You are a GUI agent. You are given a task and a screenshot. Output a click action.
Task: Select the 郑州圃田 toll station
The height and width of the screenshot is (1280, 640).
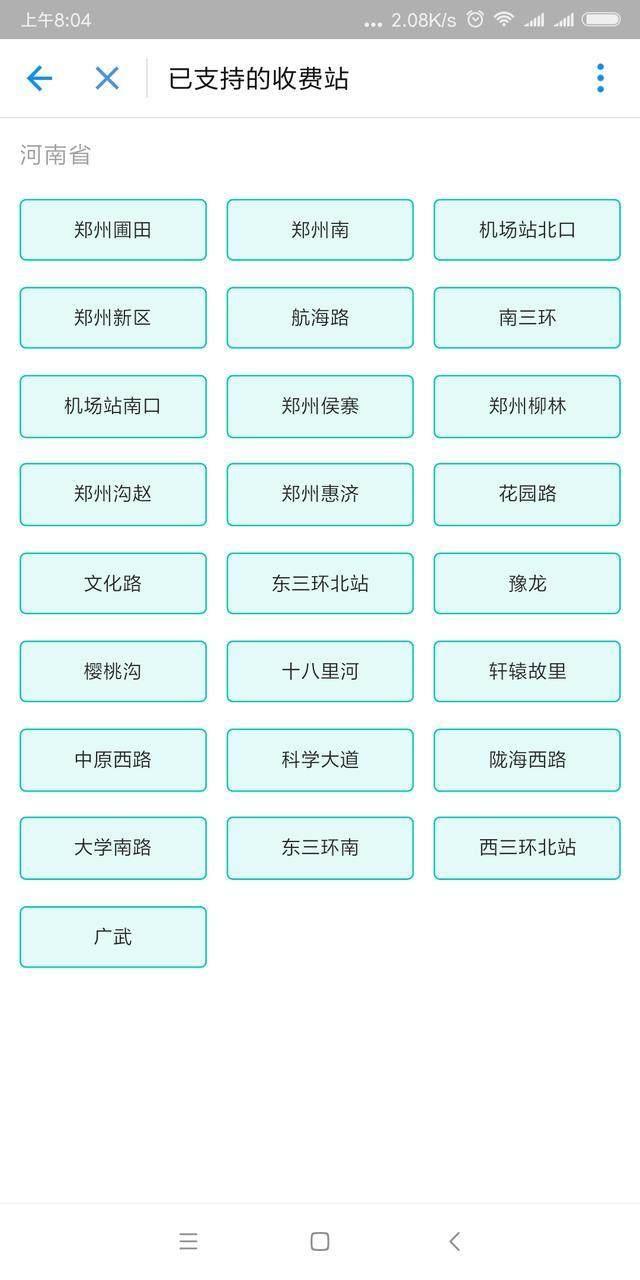(x=113, y=230)
